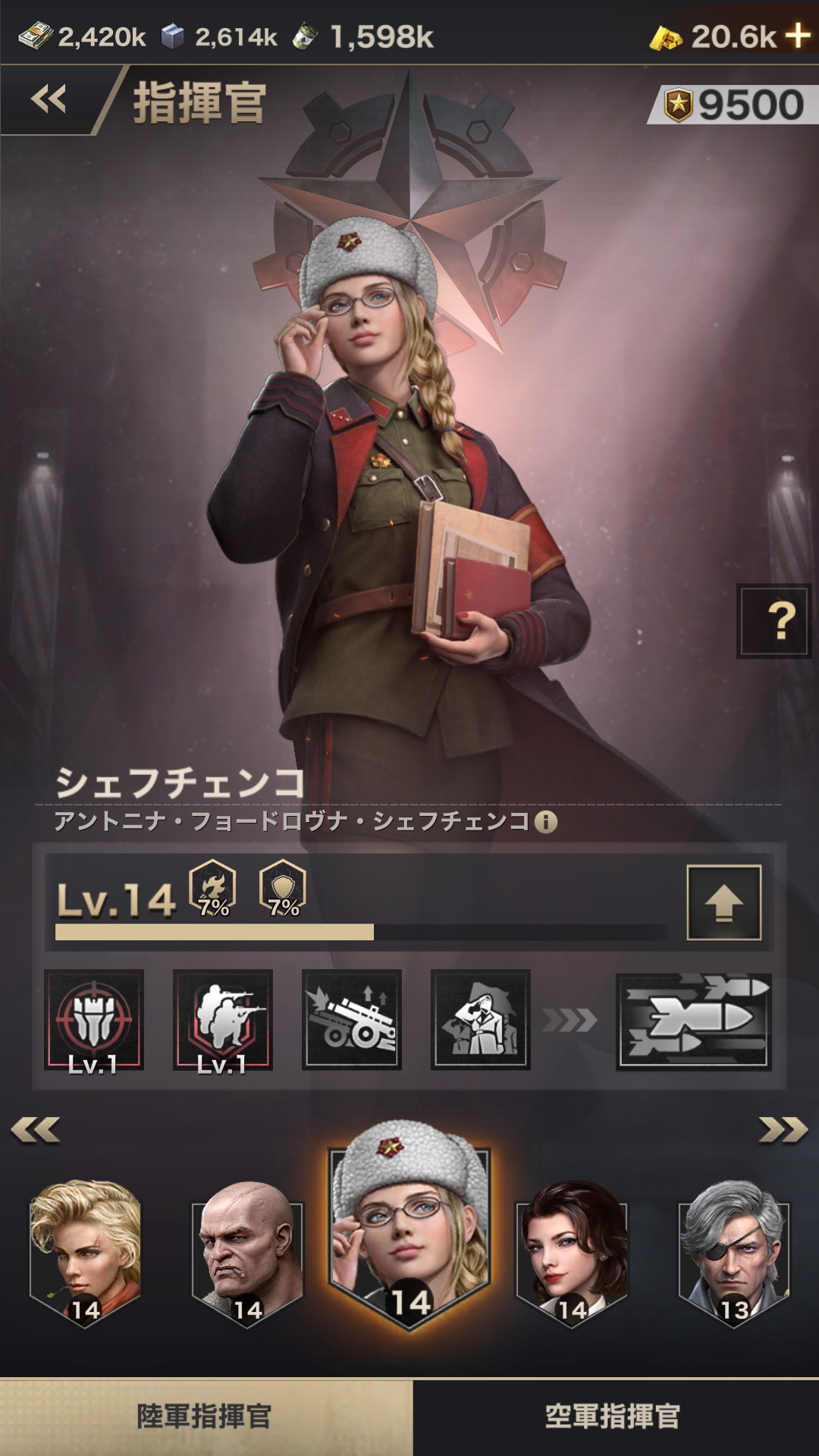Image resolution: width=819 pixels, height=1456 pixels.
Task: Tap the 7% shield defense bonus badge
Action: 283,888
